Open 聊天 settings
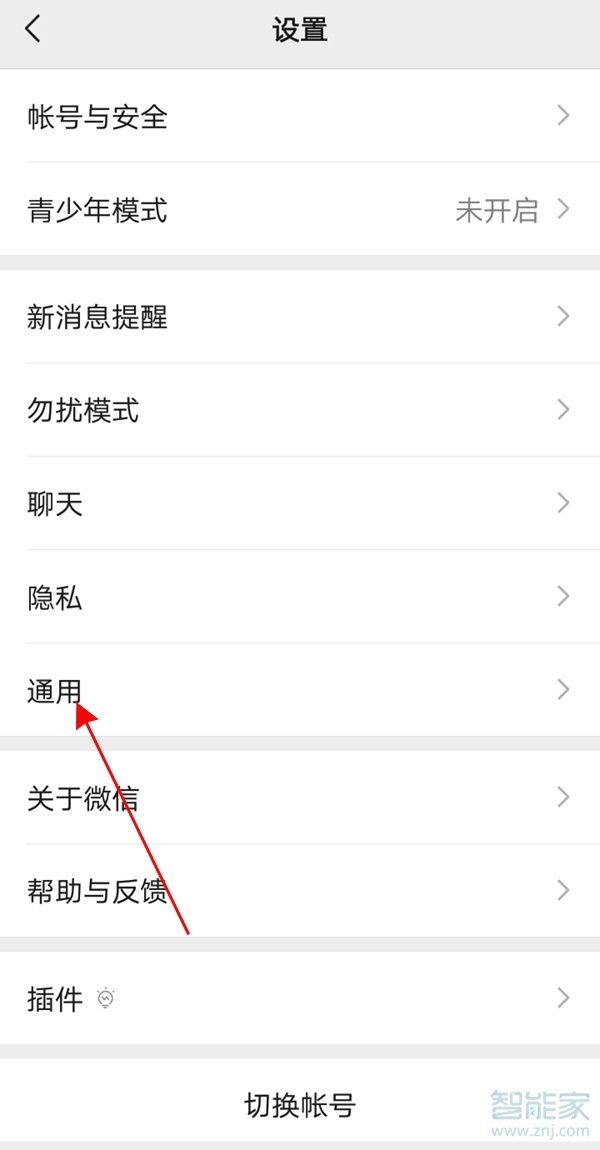 (300, 503)
